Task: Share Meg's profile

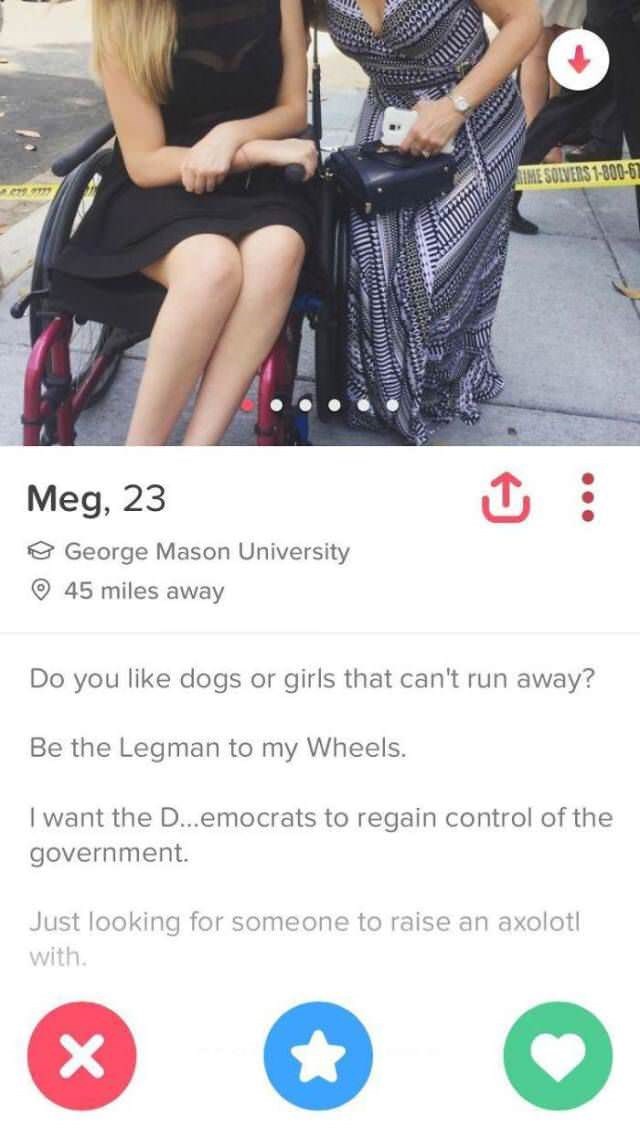Action: click(507, 497)
